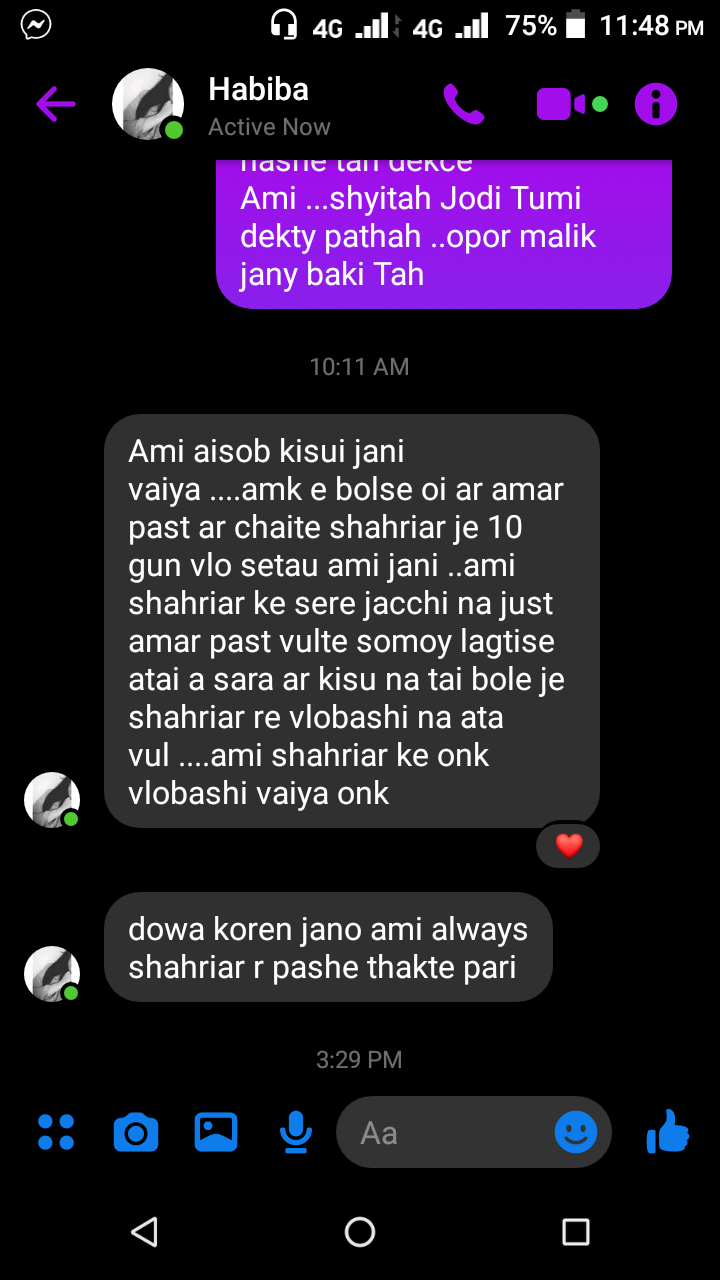
Task: Send a thumbs-up like
Action: pyautogui.click(x=668, y=1132)
